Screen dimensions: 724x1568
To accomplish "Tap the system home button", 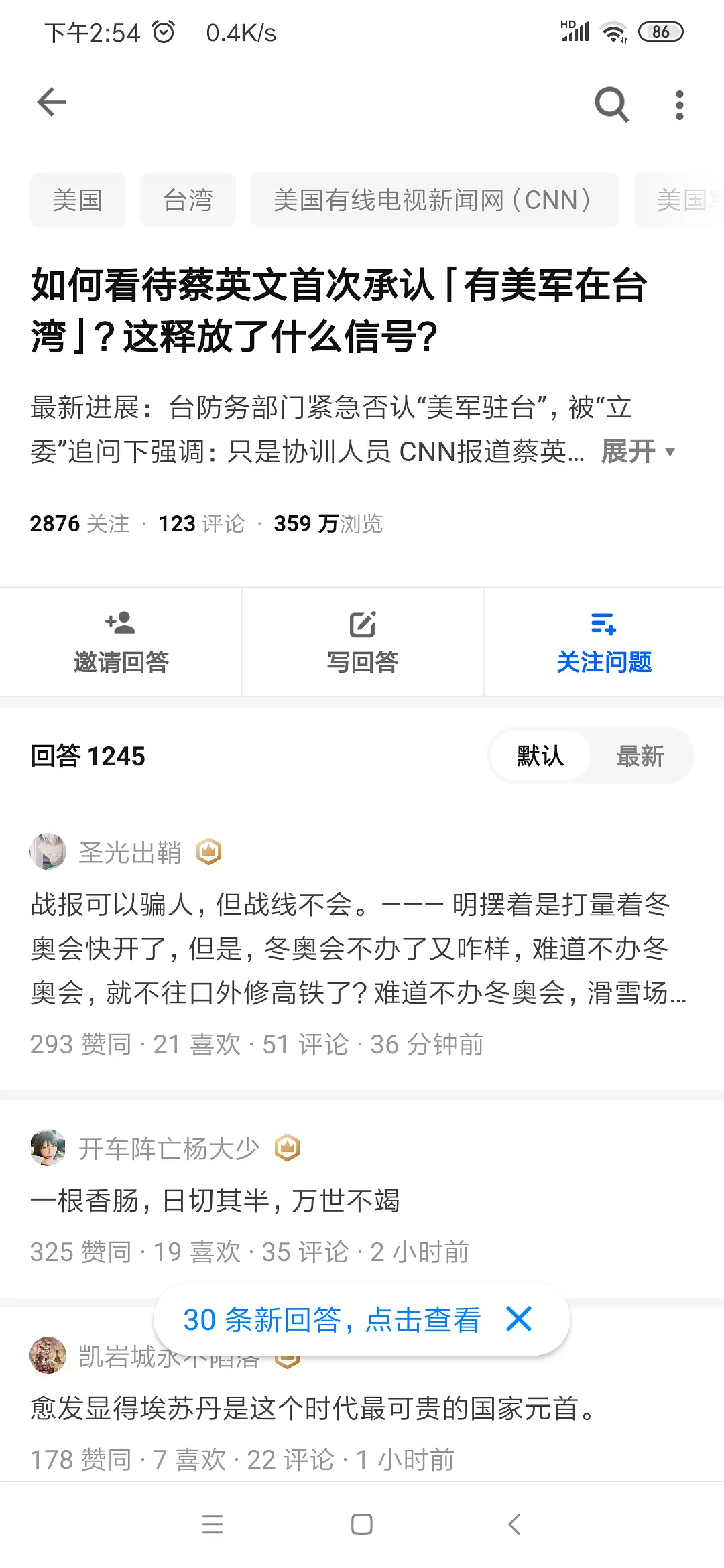I will click(x=362, y=1524).
